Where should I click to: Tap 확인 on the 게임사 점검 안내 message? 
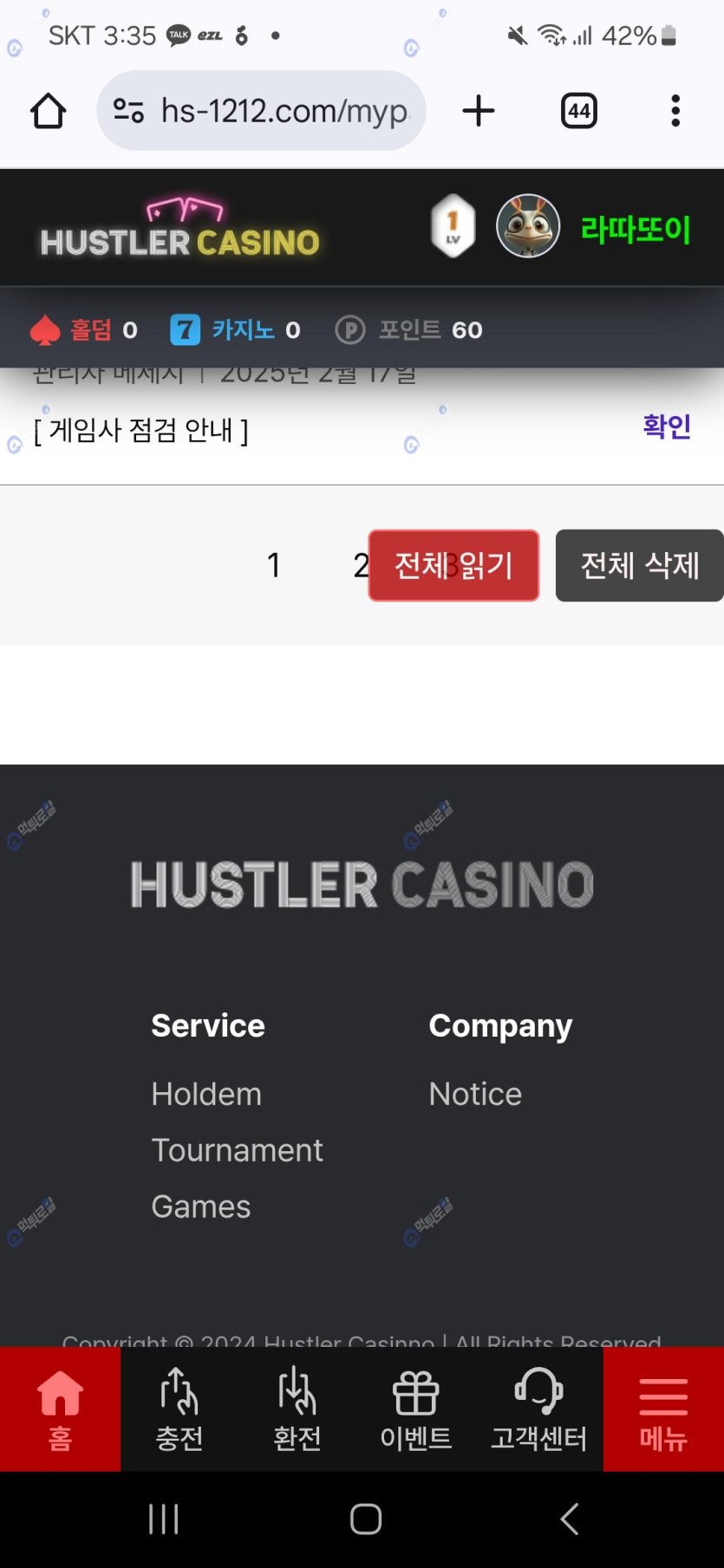click(x=666, y=426)
